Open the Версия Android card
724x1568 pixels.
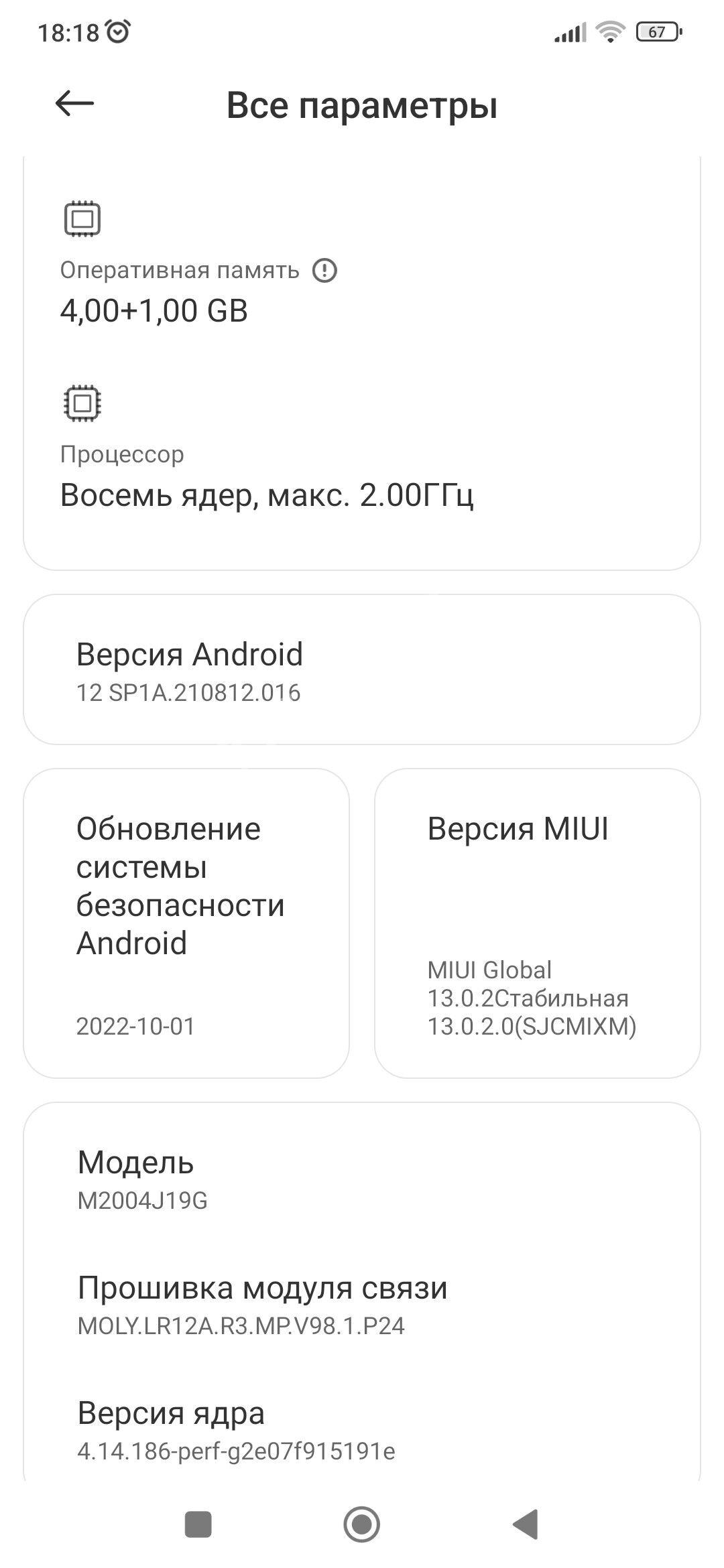pyautogui.click(x=362, y=669)
